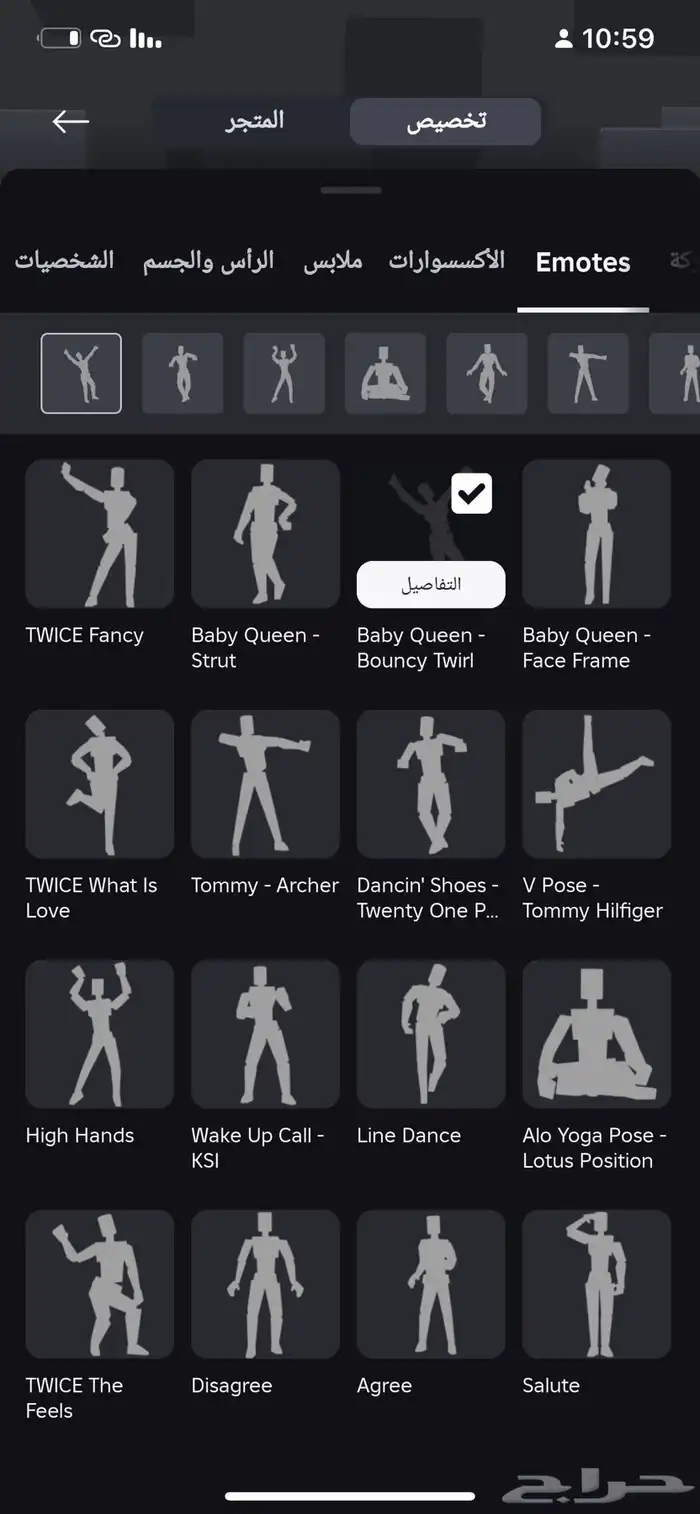Switch to the المتجر tab
The width and height of the screenshot is (700, 1514).
[x=253, y=121]
